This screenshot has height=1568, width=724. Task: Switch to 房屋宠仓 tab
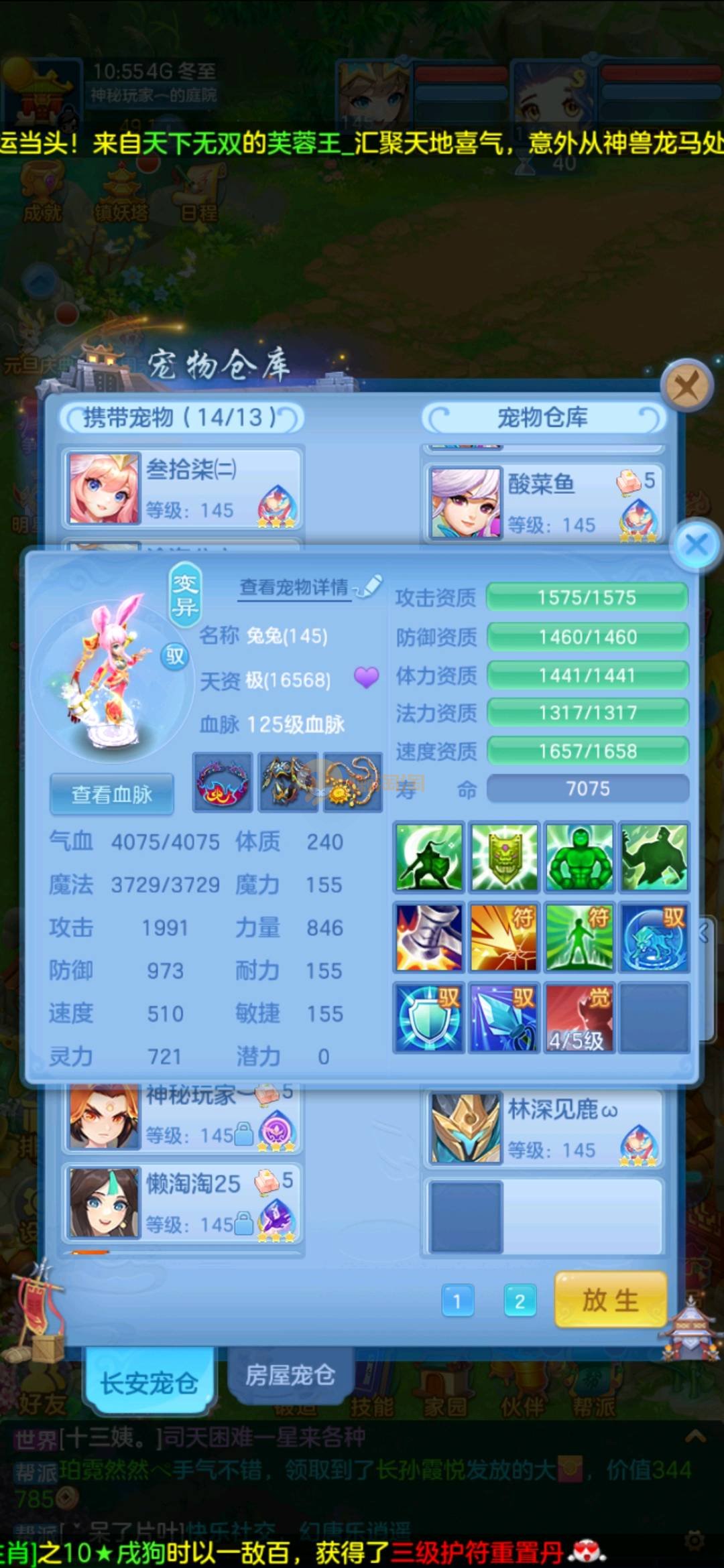[290, 1375]
